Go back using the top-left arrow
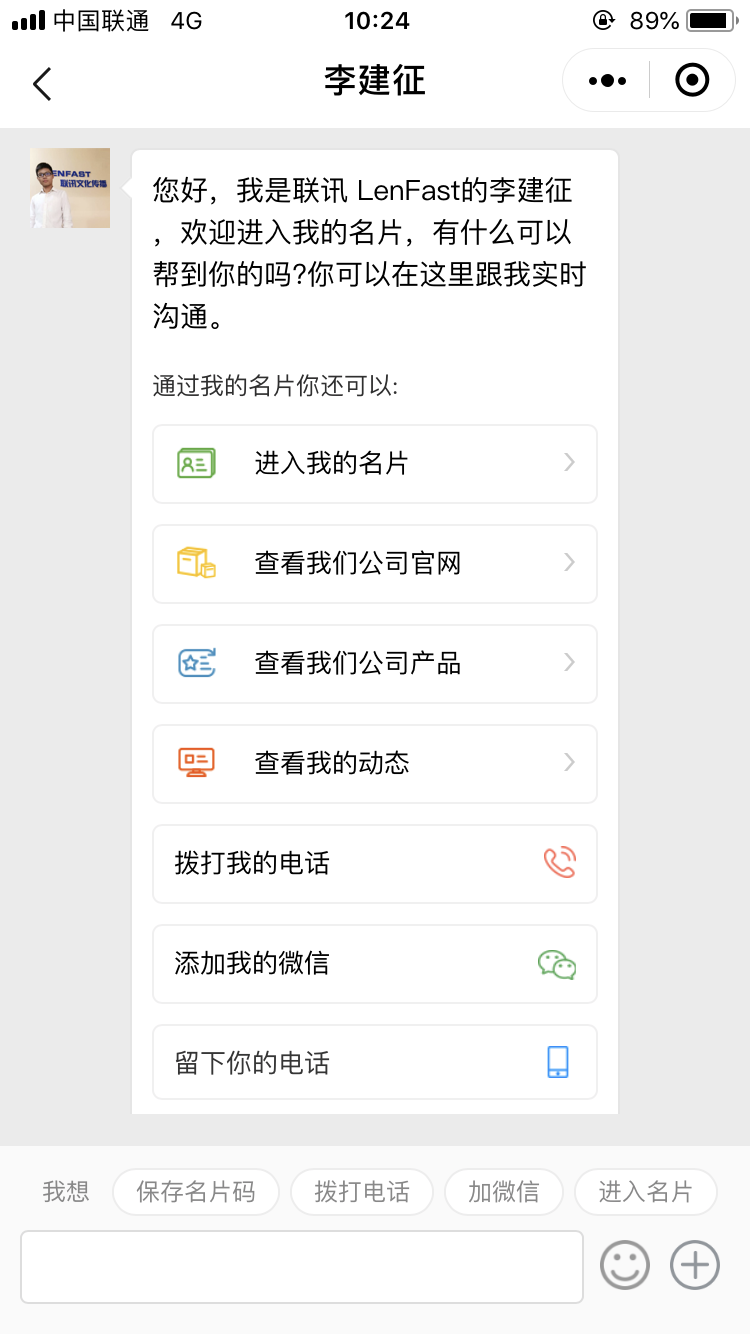This screenshot has height=1334, width=750. pyautogui.click(x=41, y=83)
